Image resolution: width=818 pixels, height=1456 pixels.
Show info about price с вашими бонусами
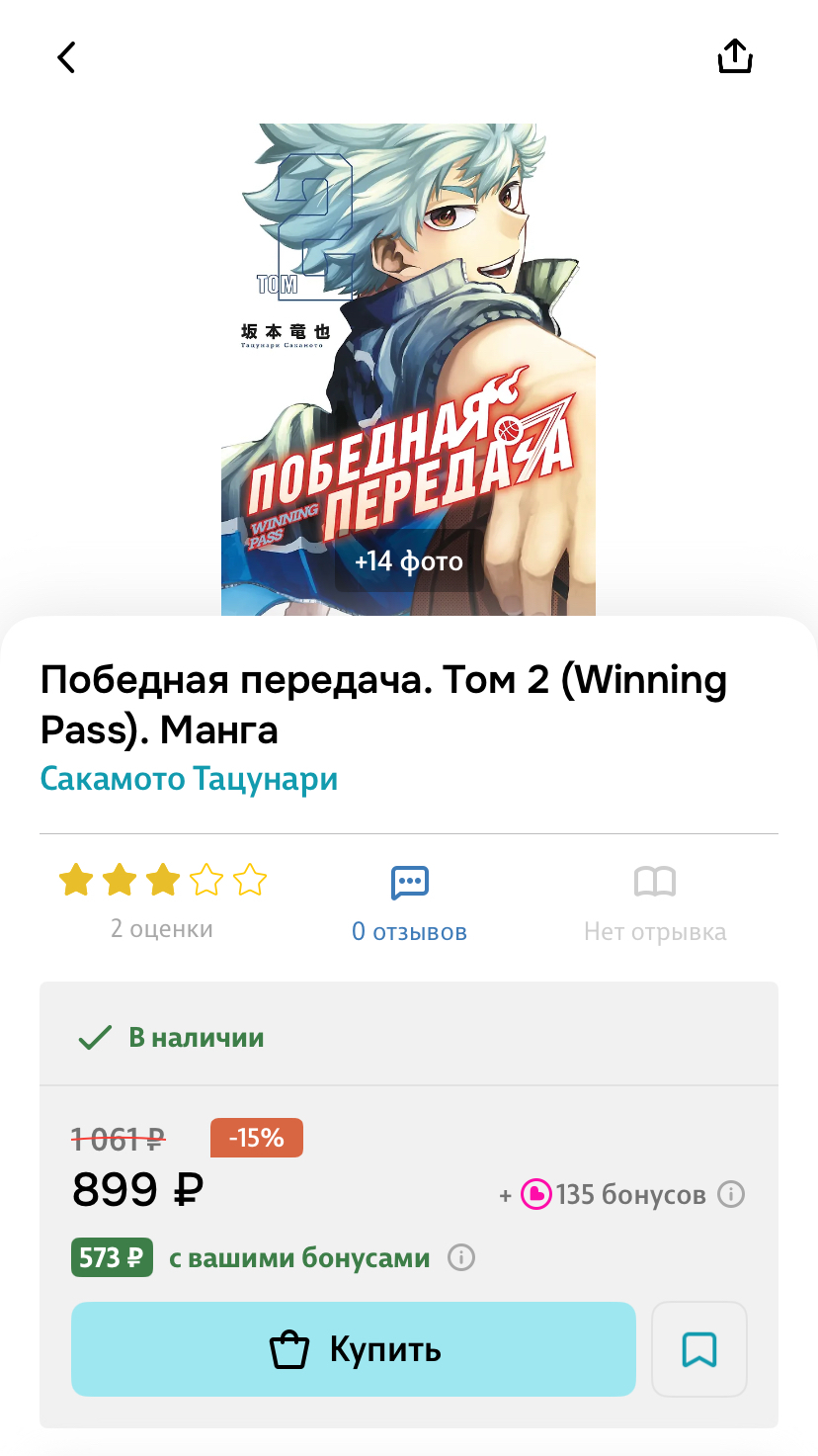(x=461, y=1258)
